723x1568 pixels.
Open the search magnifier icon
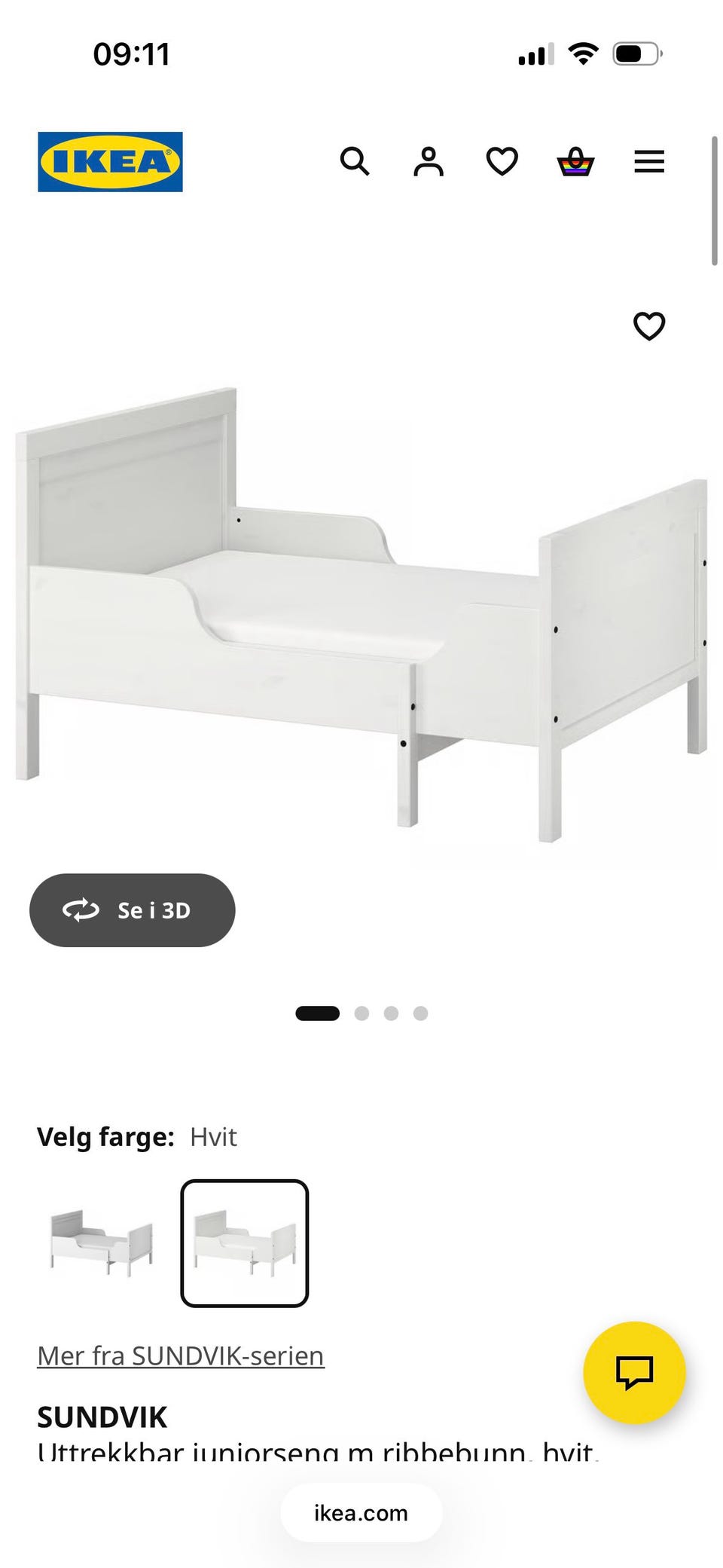tap(355, 161)
